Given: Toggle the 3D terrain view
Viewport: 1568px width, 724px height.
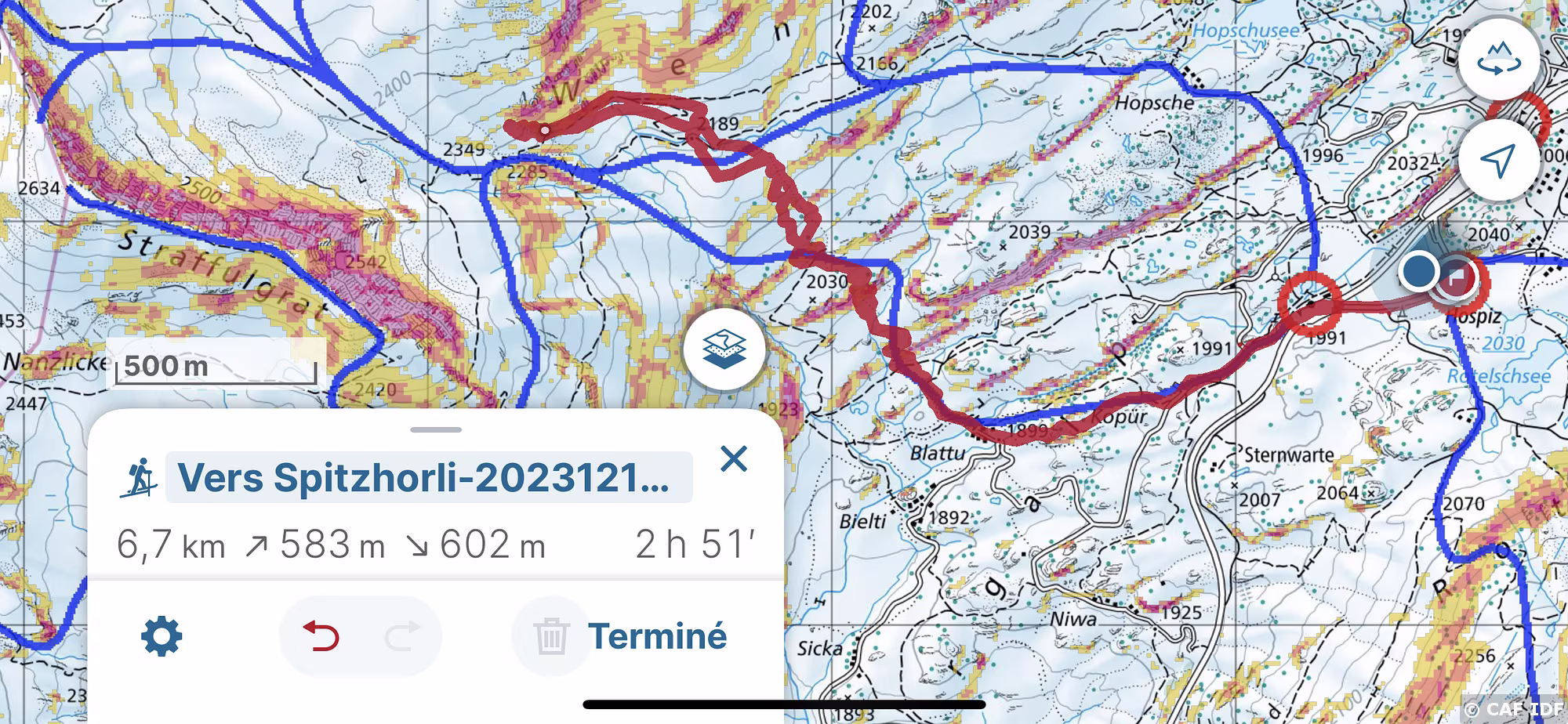Looking at the screenshot, I should click(x=1498, y=60).
